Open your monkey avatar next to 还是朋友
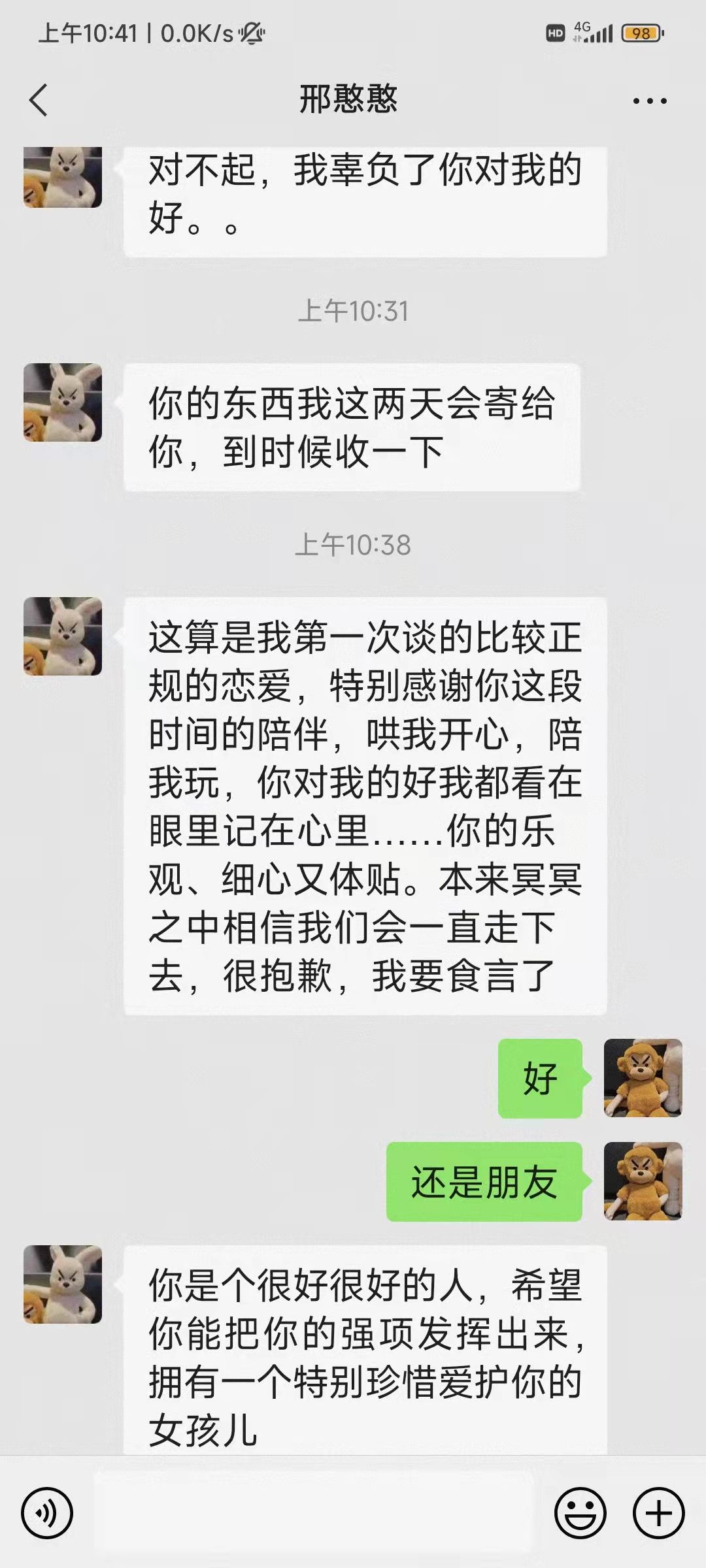 click(x=643, y=1181)
